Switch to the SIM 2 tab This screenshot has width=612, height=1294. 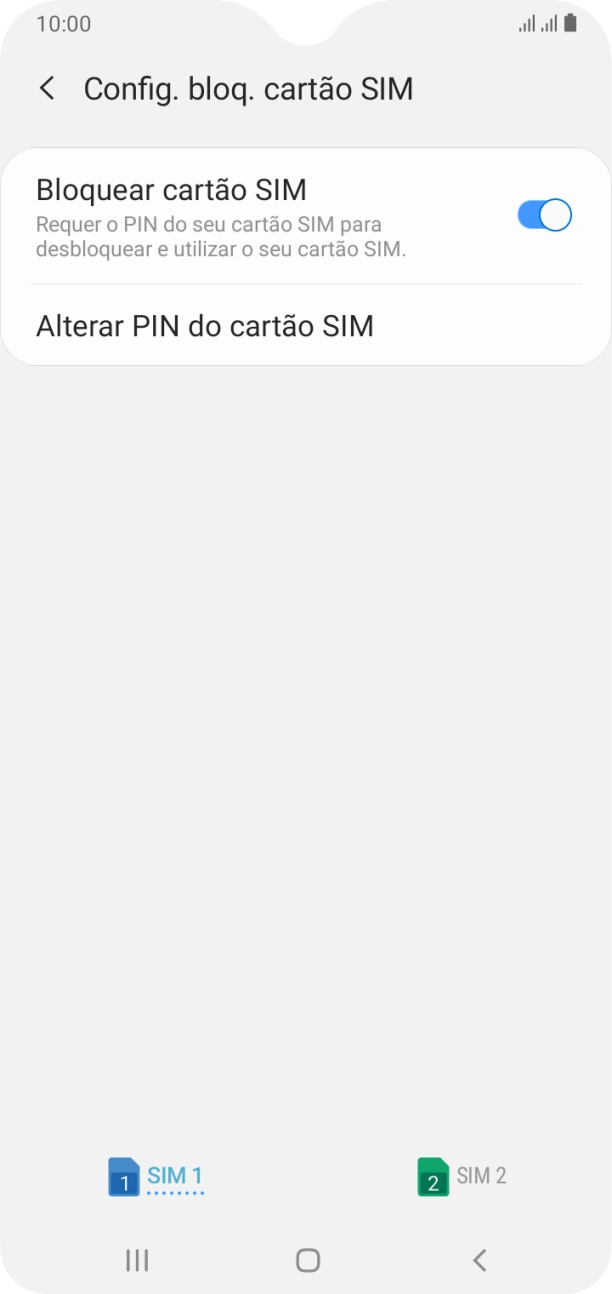(x=462, y=1177)
